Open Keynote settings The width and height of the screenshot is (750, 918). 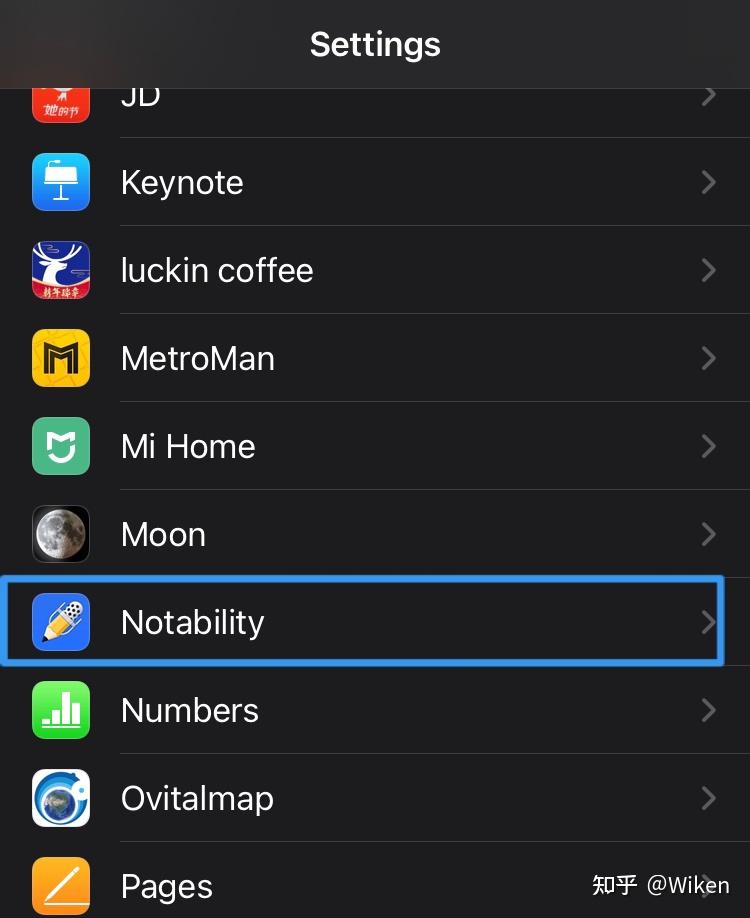click(375, 182)
